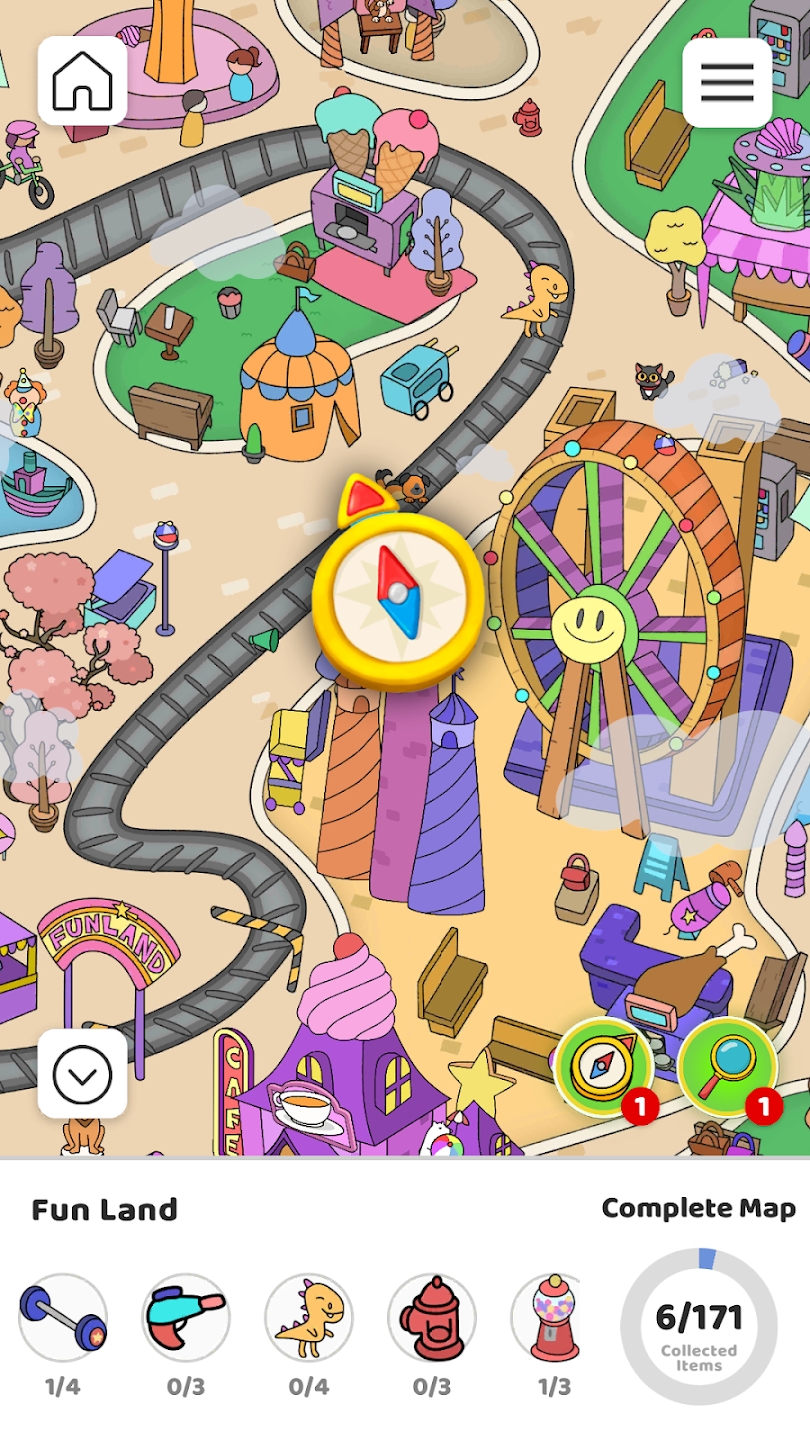Select the water gun item in the tray
810x1440 pixels.
(x=186, y=1317)
